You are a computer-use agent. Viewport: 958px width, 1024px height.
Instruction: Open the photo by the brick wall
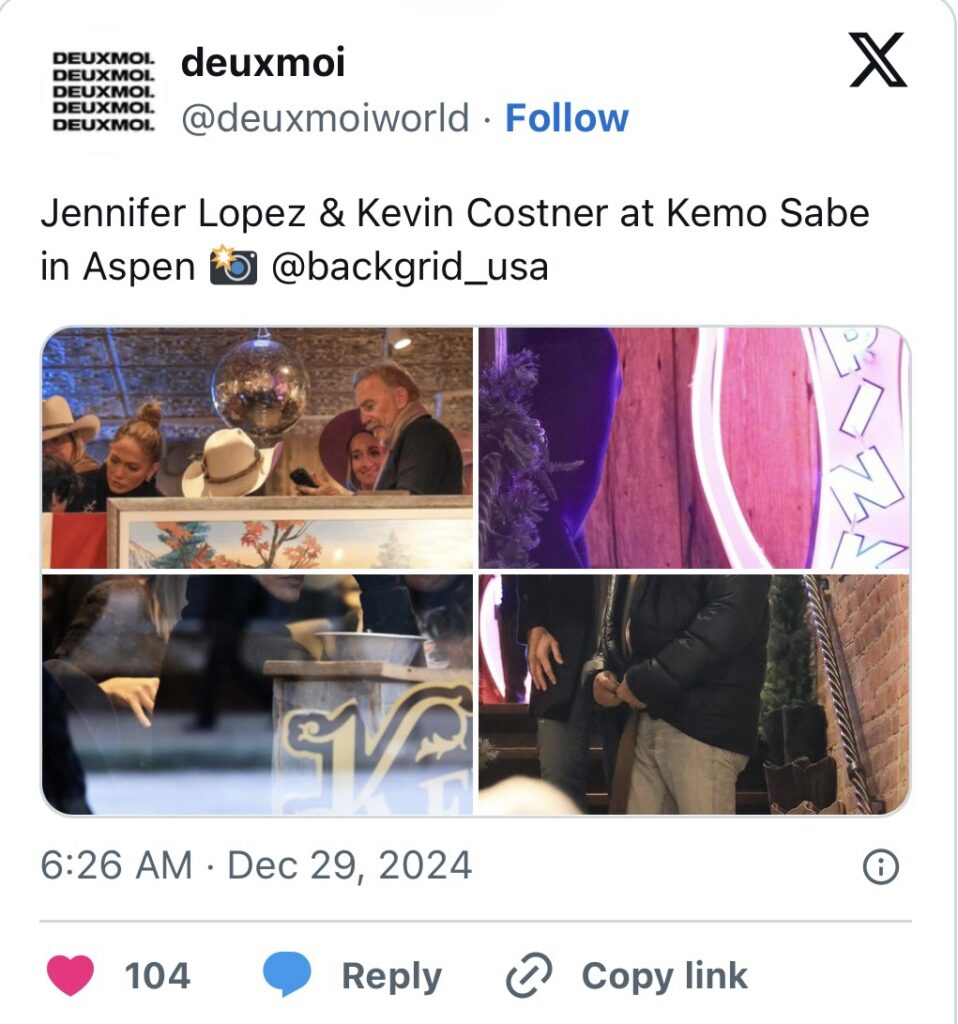tap(694, 693)
